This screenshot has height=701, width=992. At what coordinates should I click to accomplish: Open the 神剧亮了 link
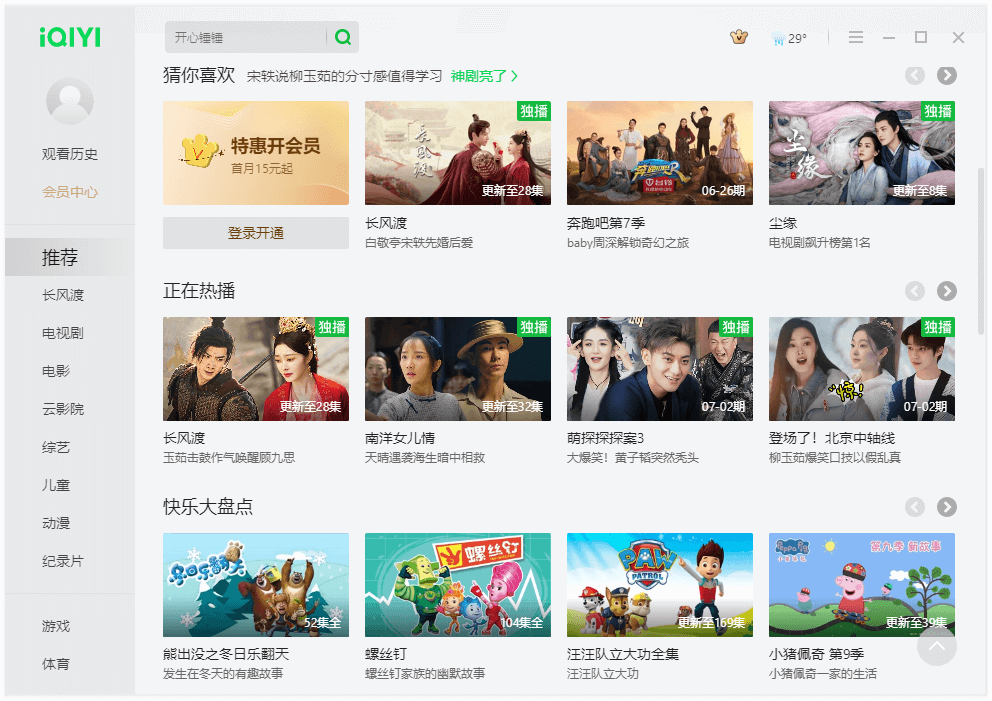(x=484, y=76)
